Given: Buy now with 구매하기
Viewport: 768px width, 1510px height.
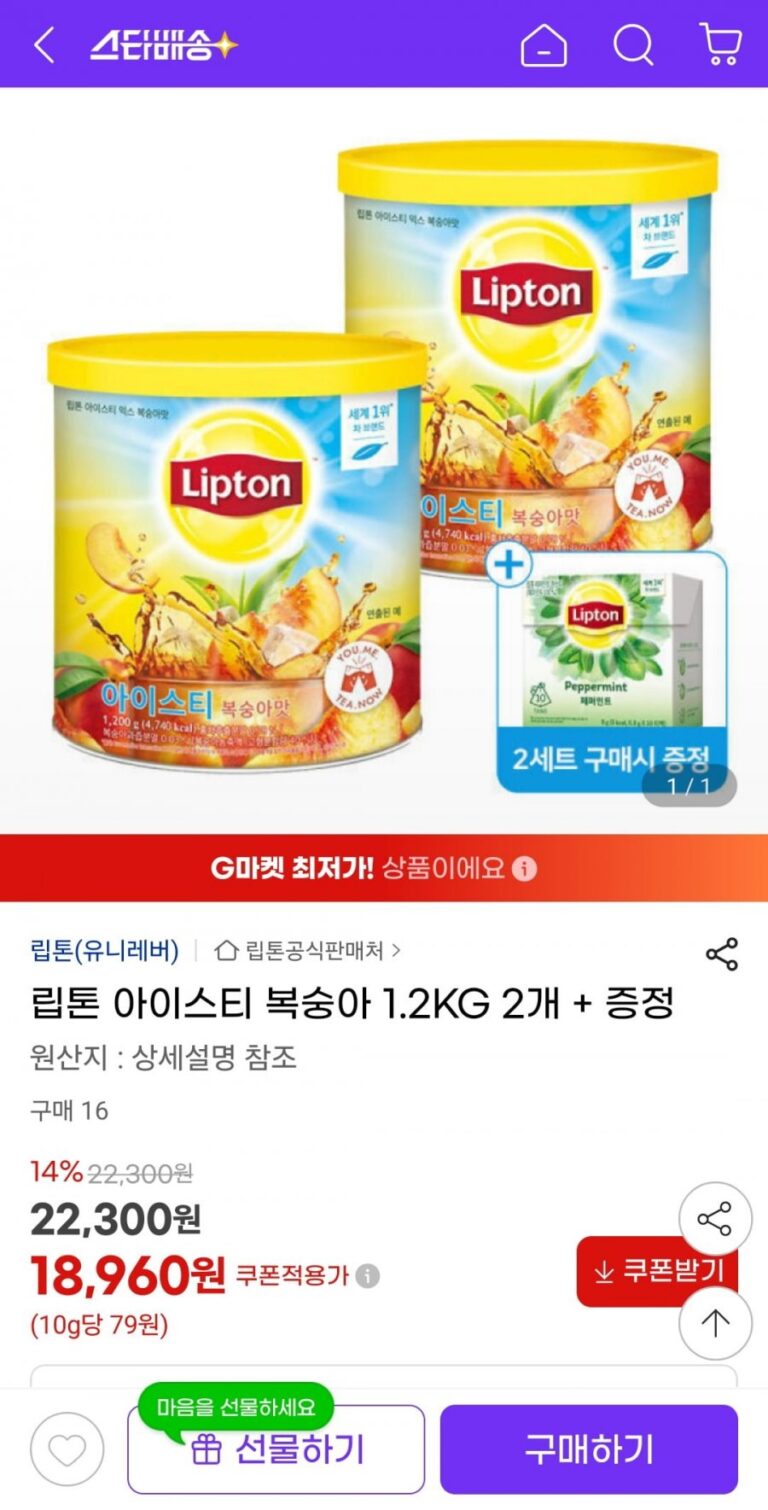Looking at the screenshot, I should [588, 1449].
